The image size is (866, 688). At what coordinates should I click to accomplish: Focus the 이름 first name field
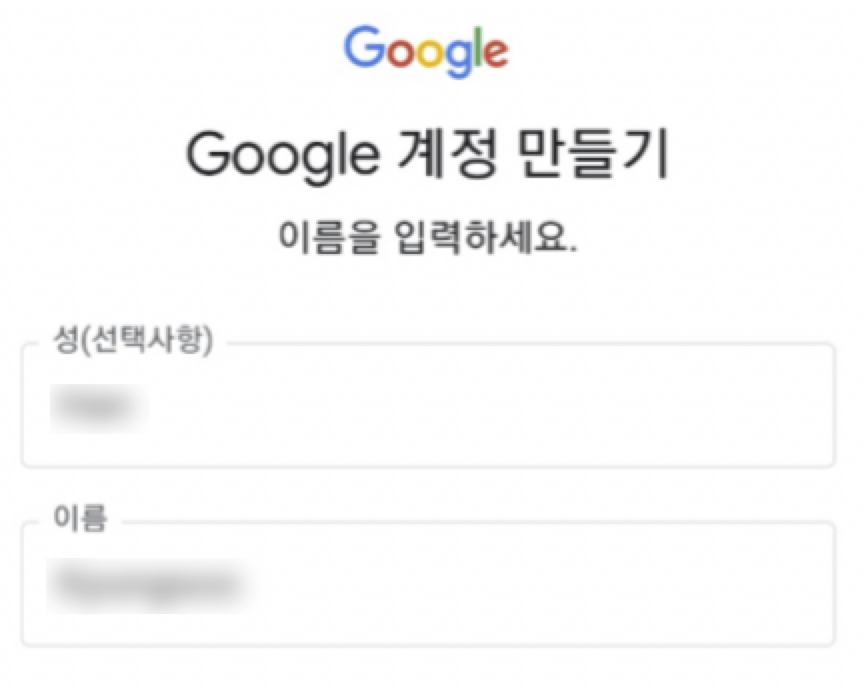click(428, 584)
